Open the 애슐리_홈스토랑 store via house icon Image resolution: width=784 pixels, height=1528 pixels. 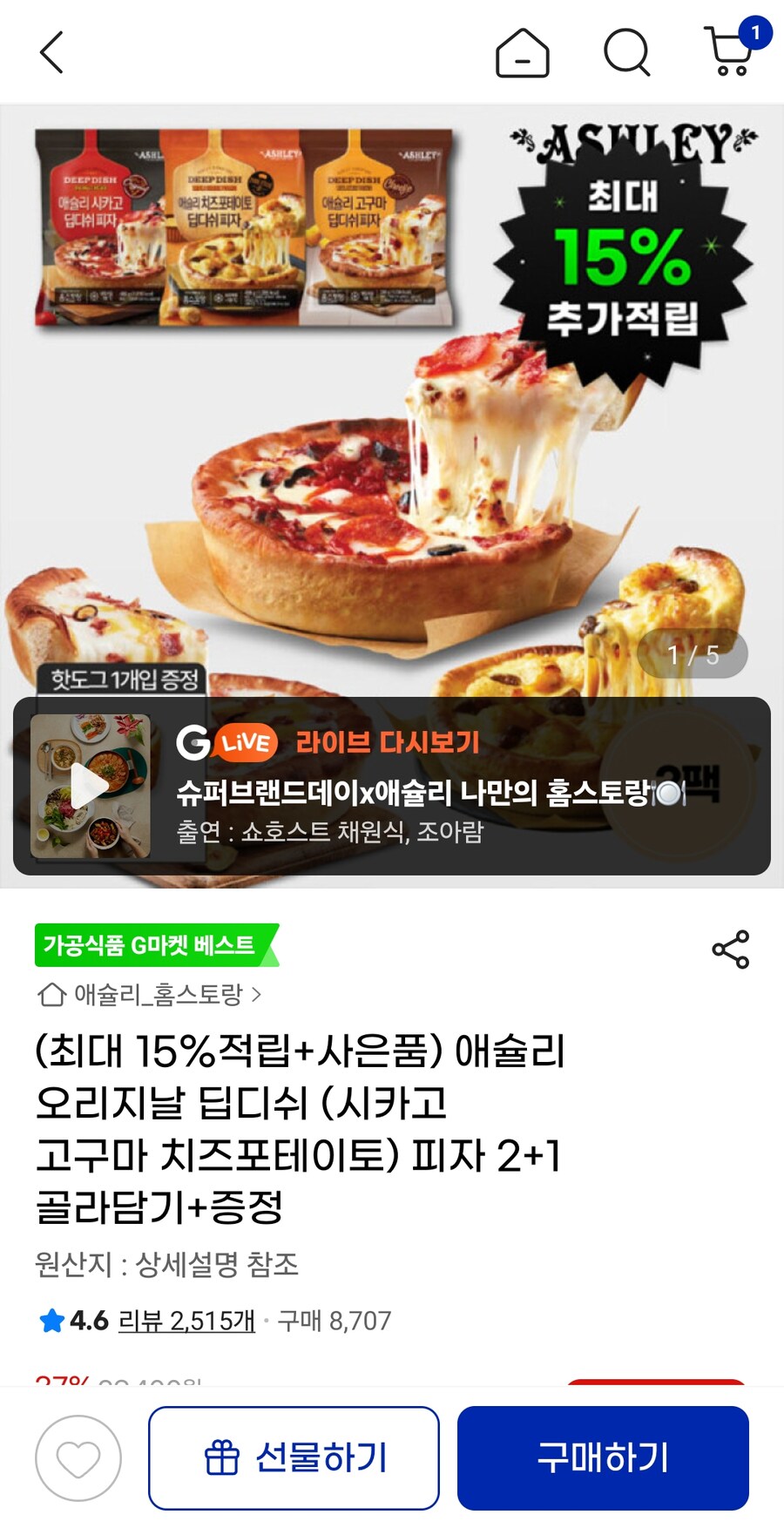[x=50, y=996]
